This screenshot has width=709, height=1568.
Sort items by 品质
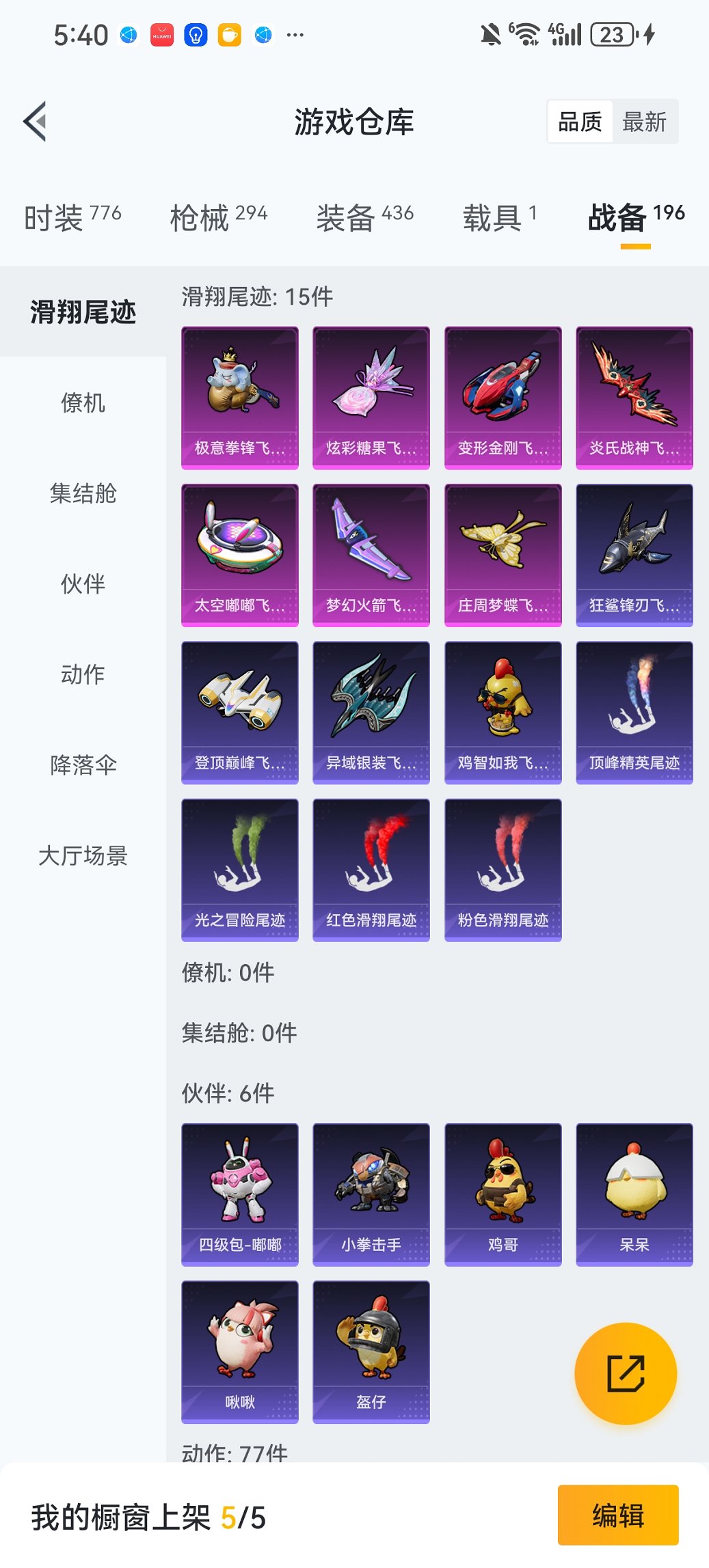click(x=580, y=122)
